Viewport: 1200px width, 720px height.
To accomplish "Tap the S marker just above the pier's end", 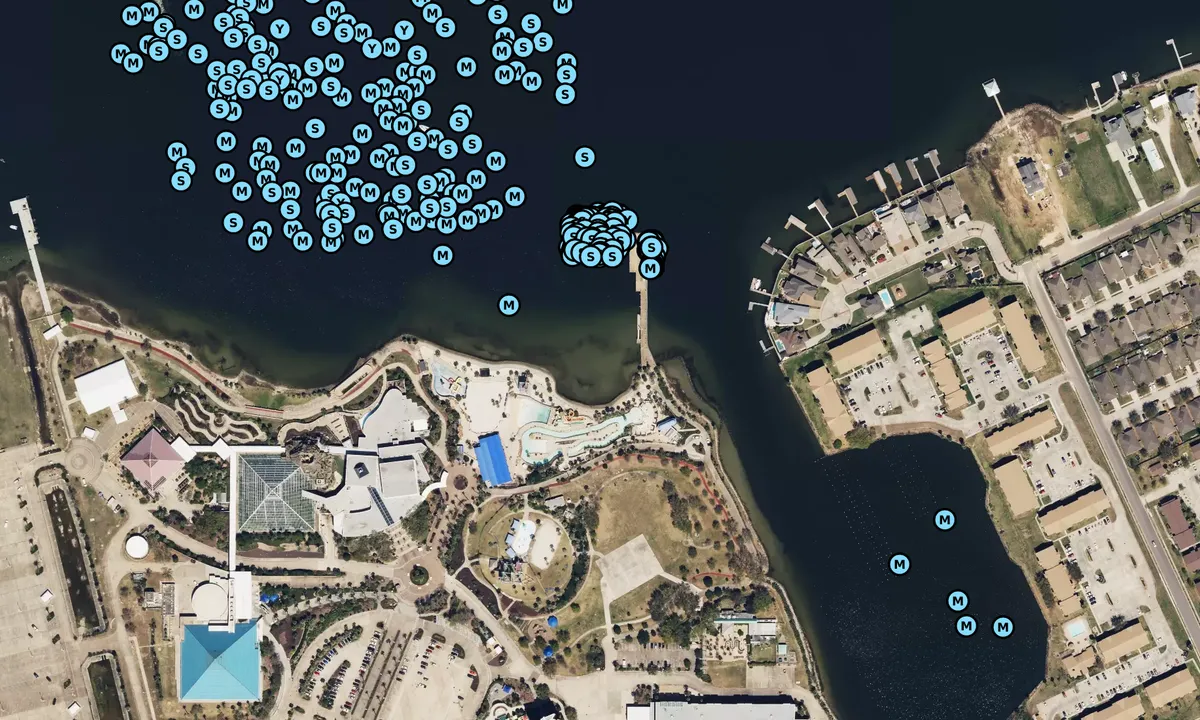I will (651, 246).
